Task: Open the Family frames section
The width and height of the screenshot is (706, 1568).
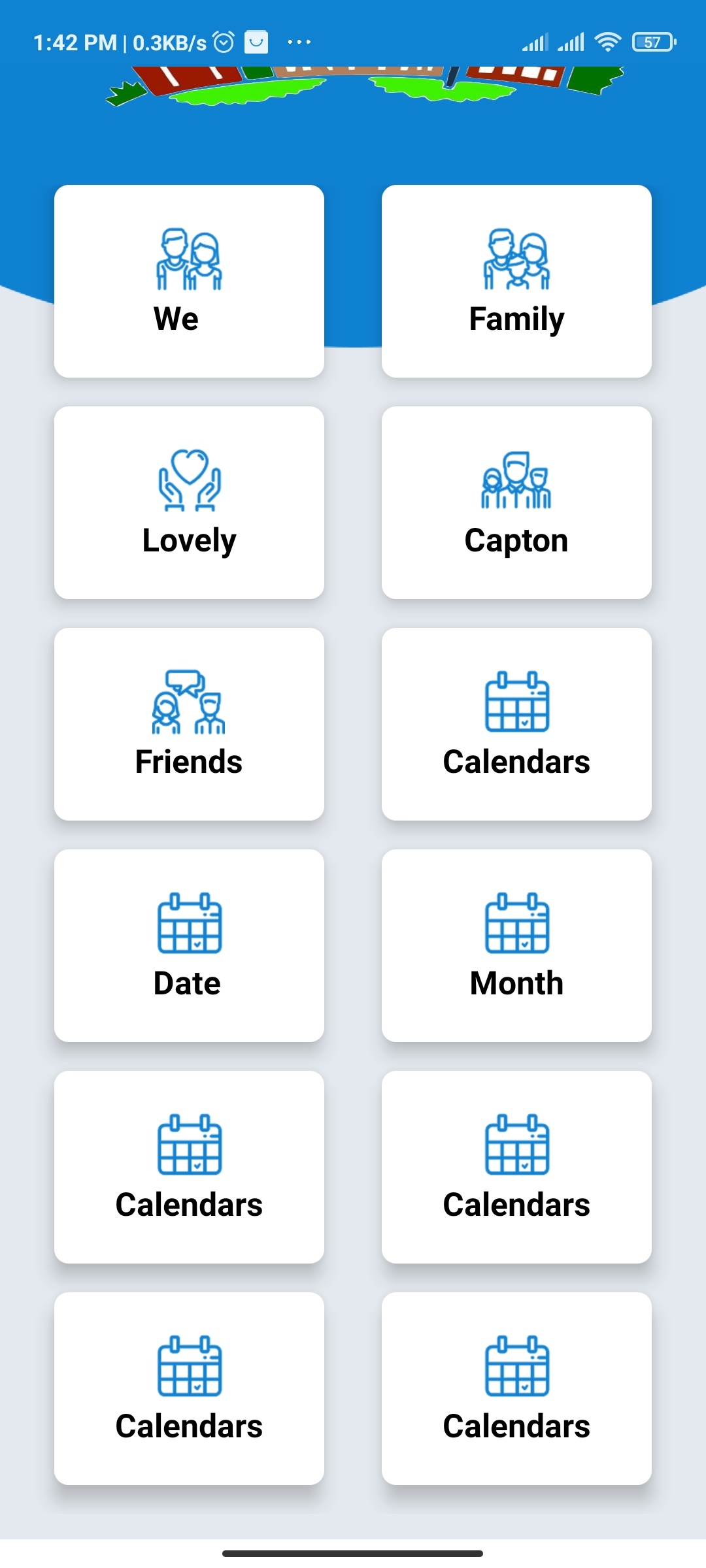Action: point(516,281)
